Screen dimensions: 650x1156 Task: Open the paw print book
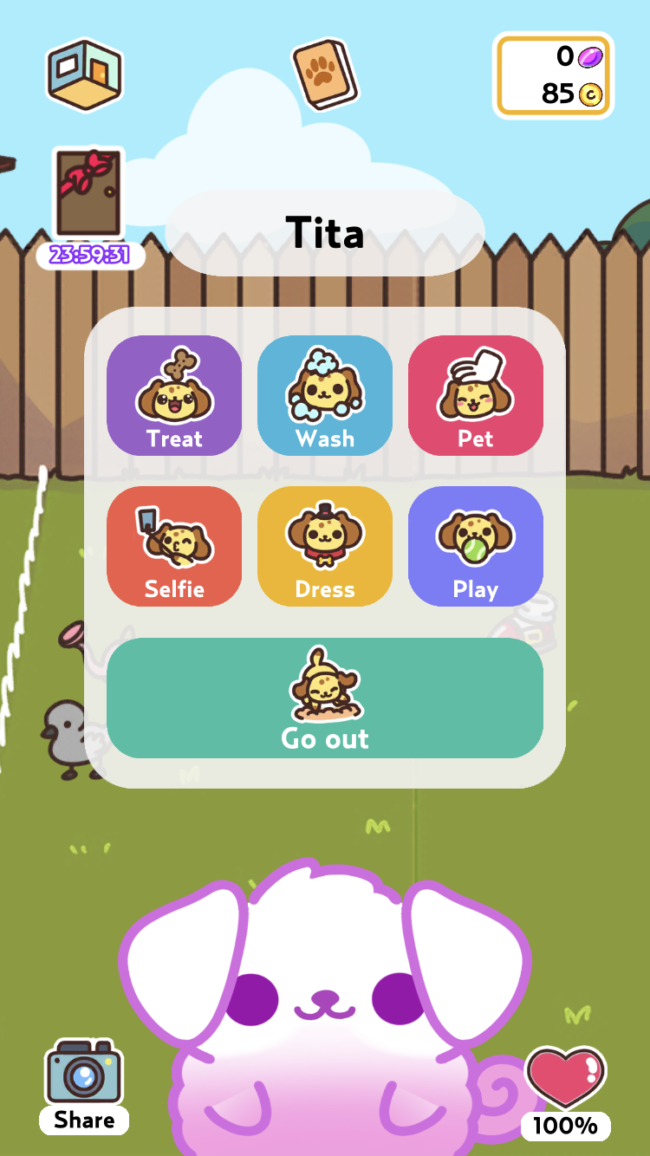(325, 74)
